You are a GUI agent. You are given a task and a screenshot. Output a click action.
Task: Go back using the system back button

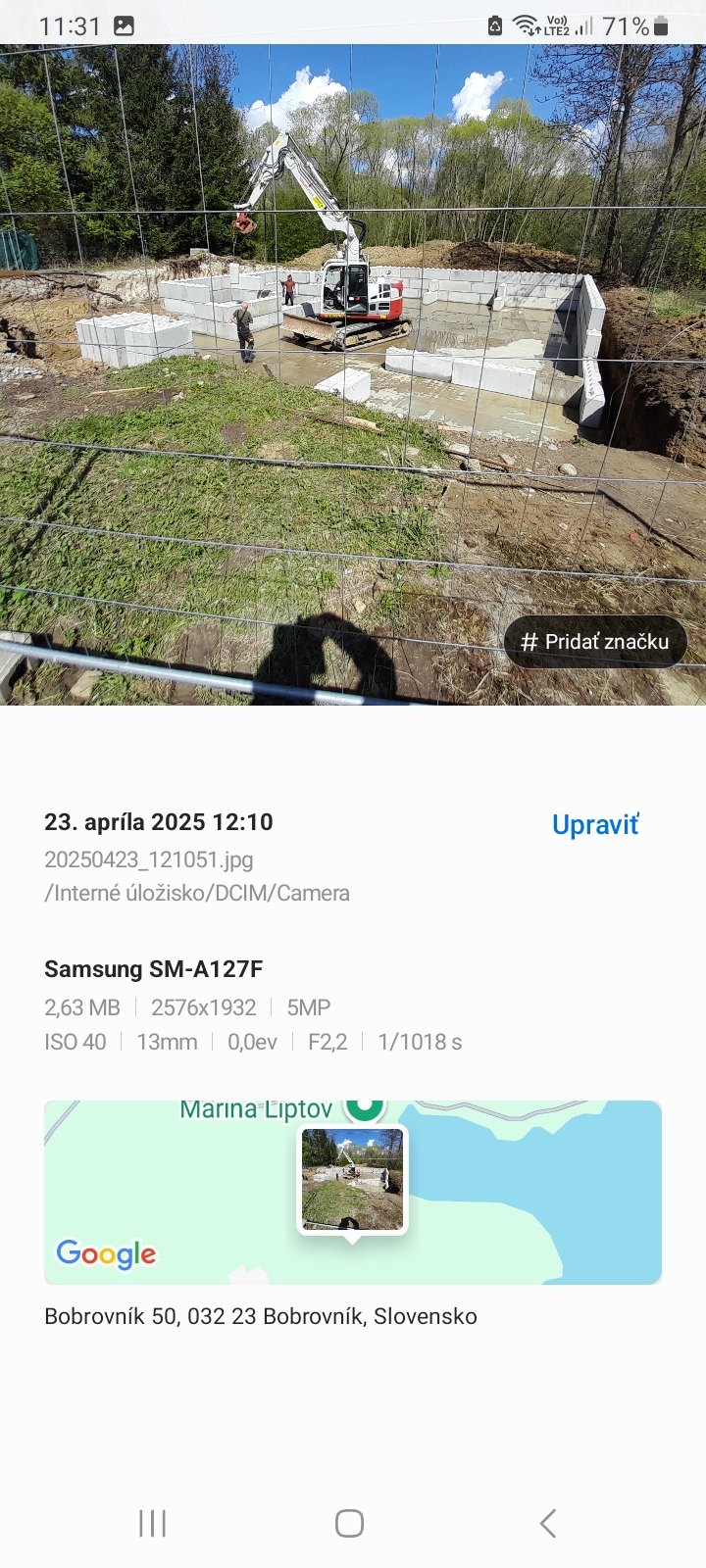(x=548, y=1523)
